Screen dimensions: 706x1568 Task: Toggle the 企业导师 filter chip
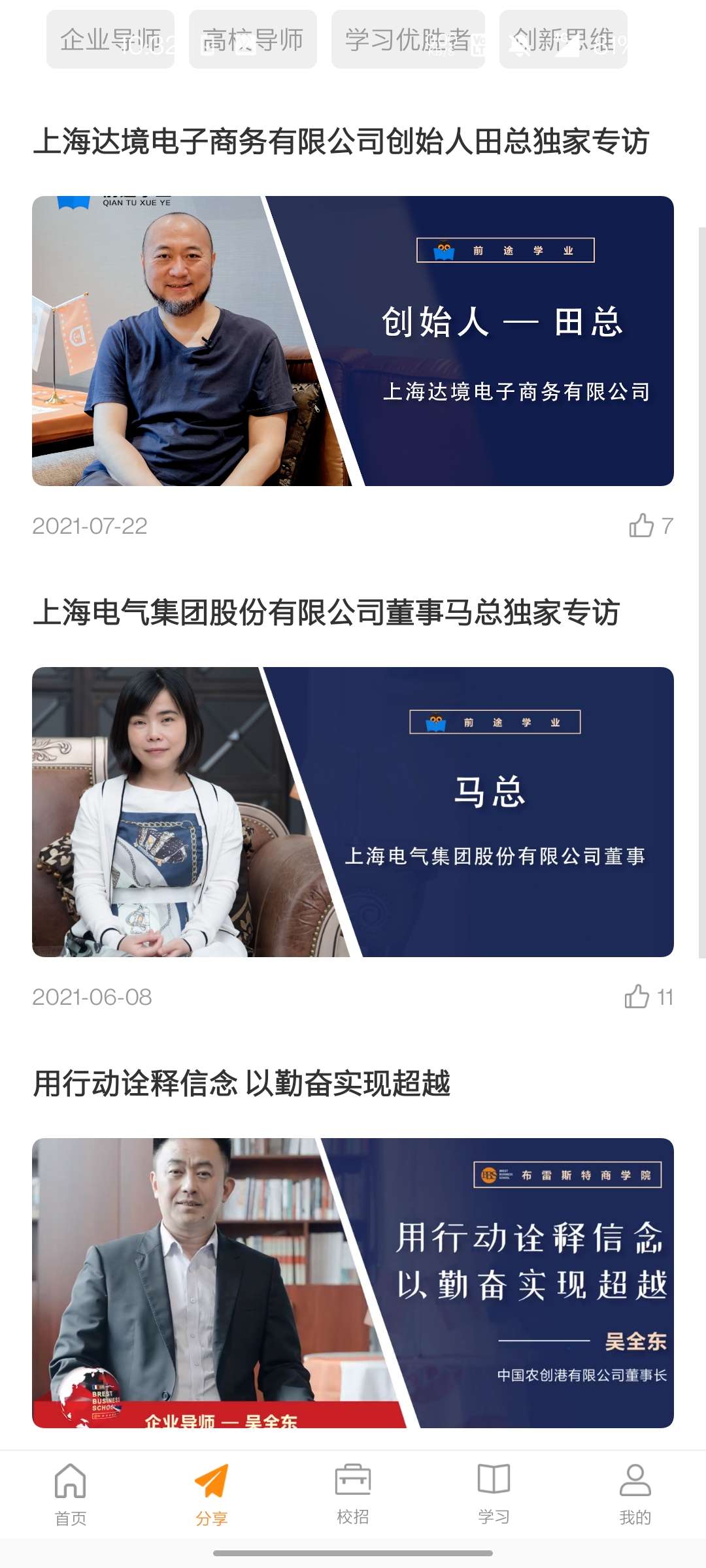coord(110,40)
